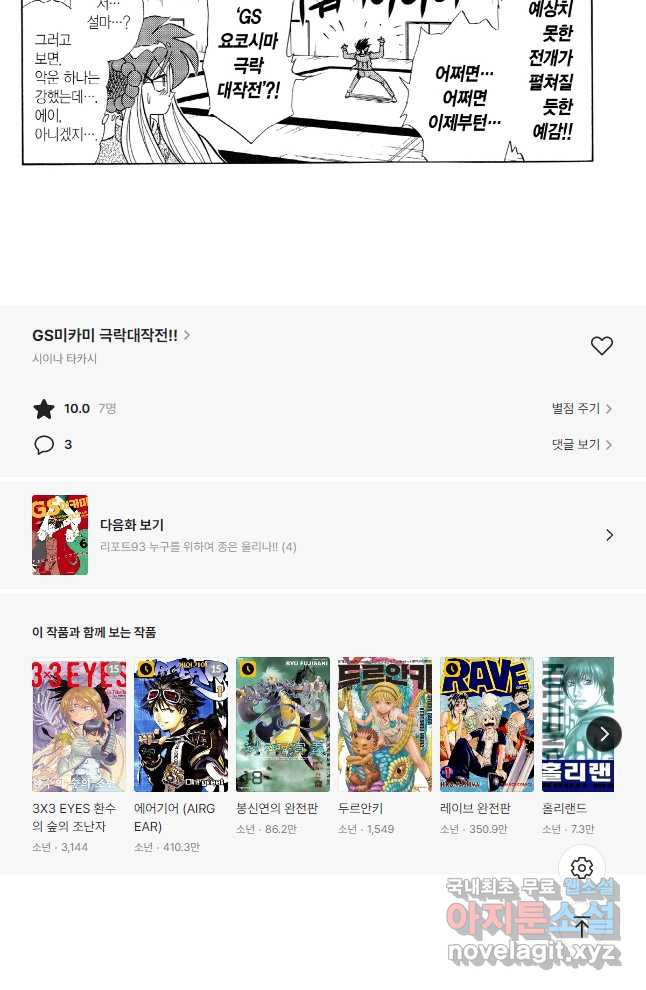Open 3X3 EYES 환수의 숲의 조난자

(x=79, y=725)
